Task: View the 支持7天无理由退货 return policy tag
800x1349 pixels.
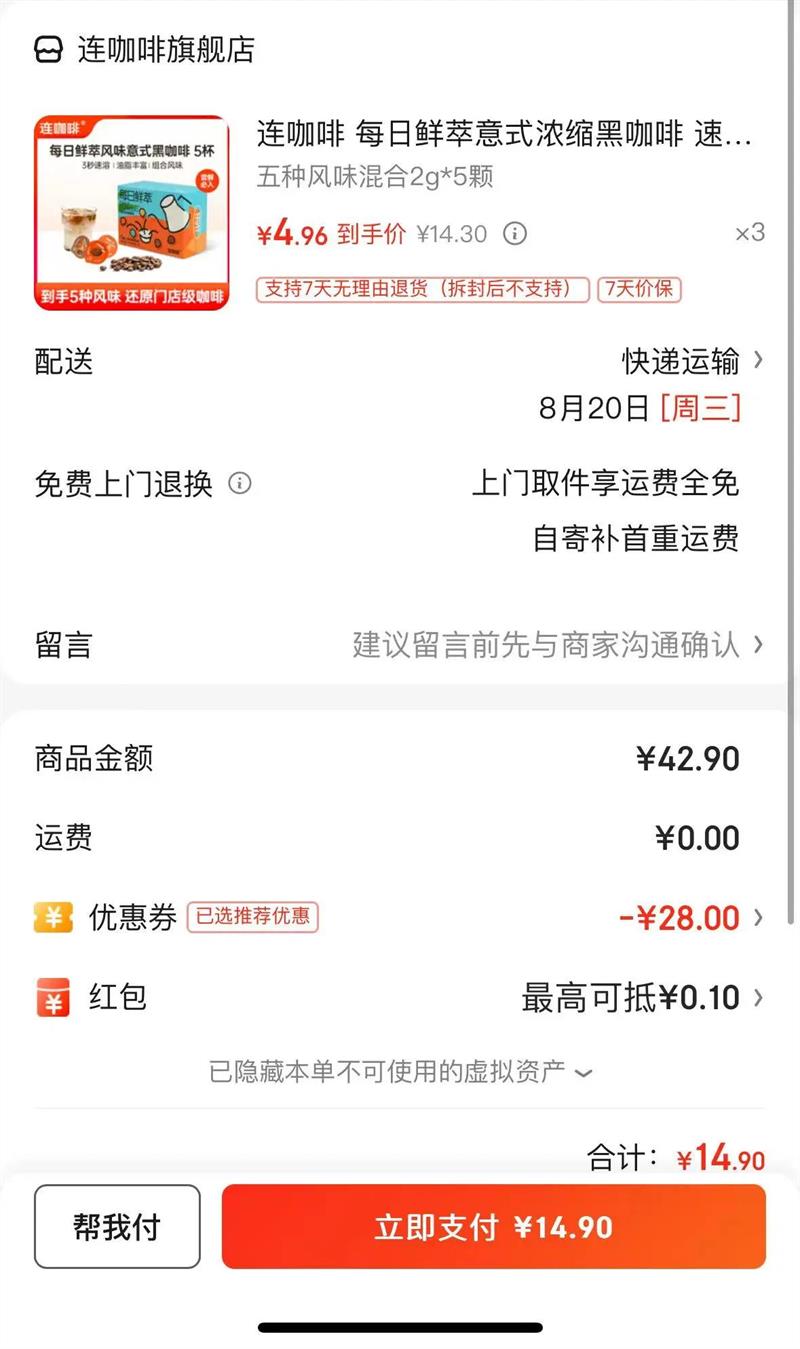Action: (423, 290)
